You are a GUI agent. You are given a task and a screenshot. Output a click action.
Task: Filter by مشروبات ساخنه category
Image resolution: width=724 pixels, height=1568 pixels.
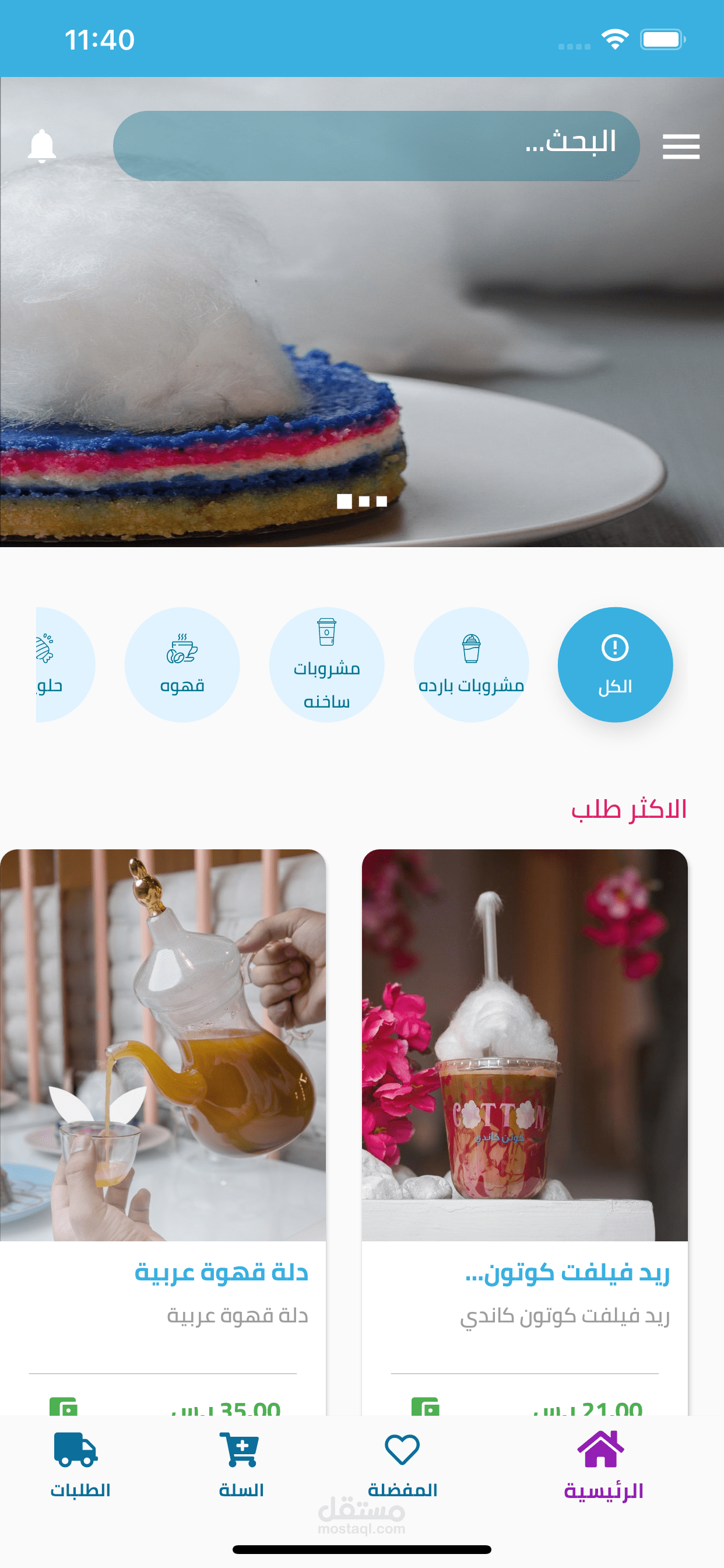click(x=326, y=664)
